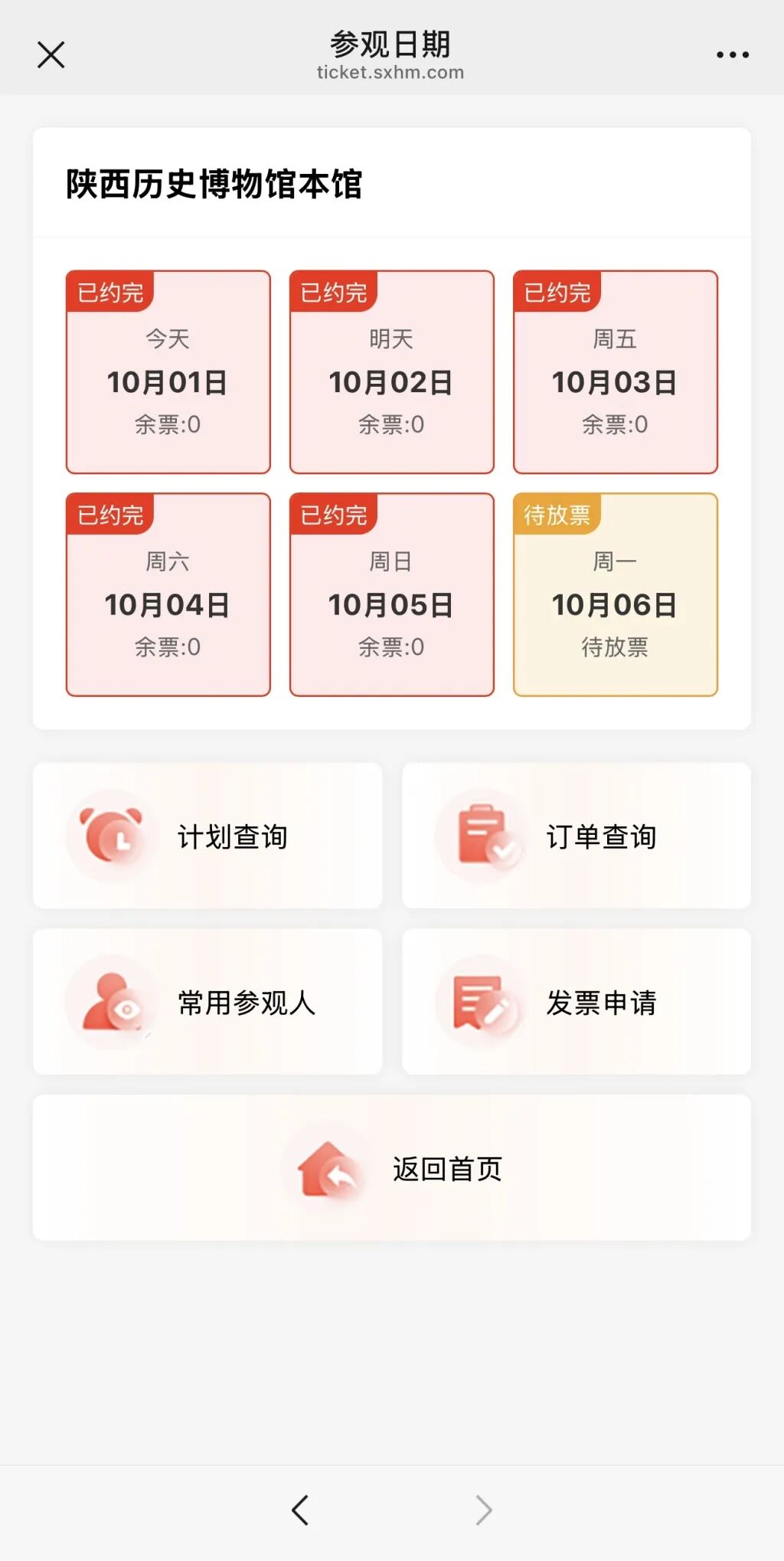Viewport: 784px width, 1561px height.
Task: Close the page with the X button
Action: (51, 54)
